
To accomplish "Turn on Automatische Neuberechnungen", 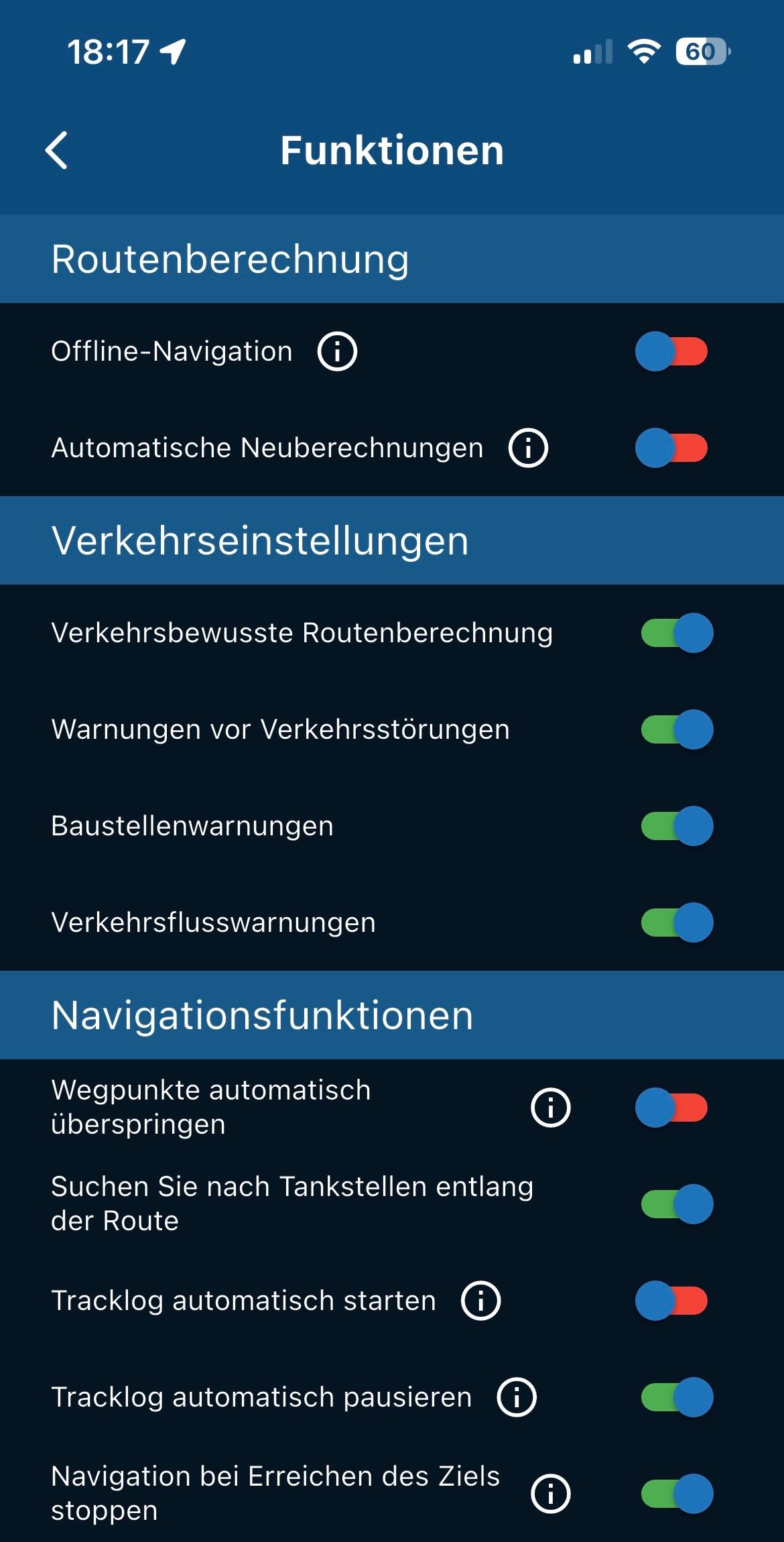I will 672,448.
